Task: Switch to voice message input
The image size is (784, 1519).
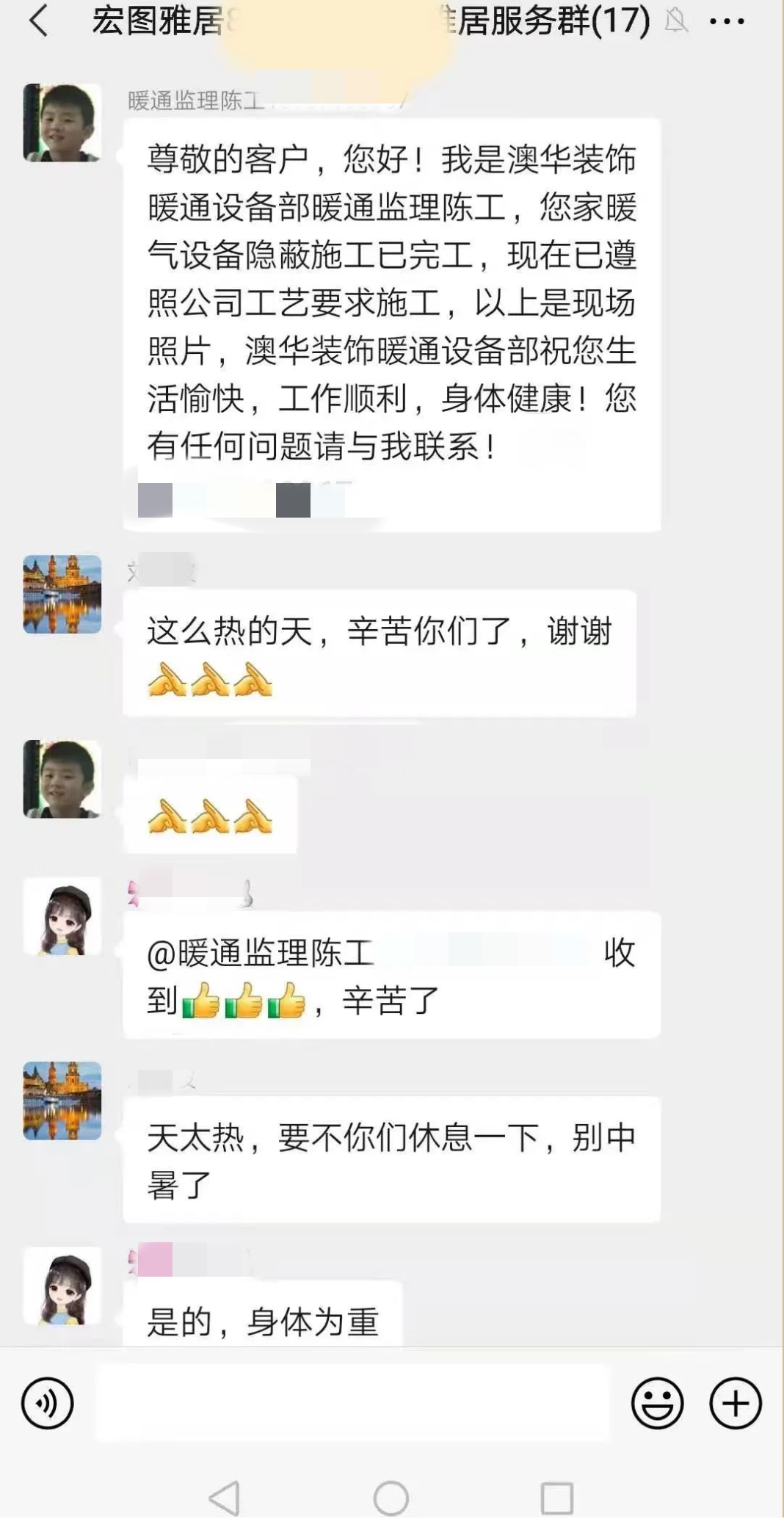Action: (48, 1403)
